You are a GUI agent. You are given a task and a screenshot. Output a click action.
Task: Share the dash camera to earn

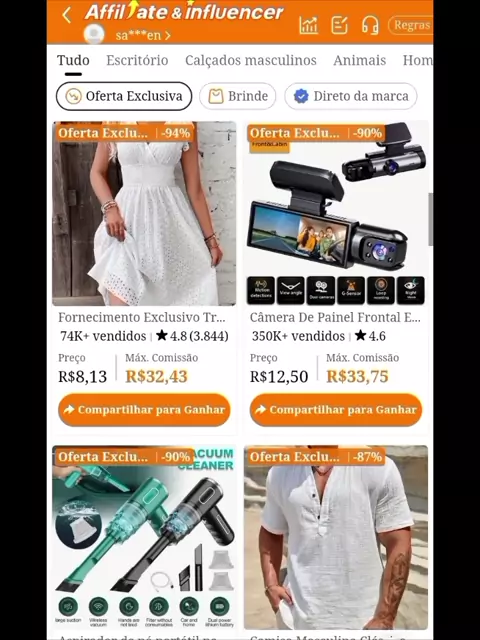[336, 410]
